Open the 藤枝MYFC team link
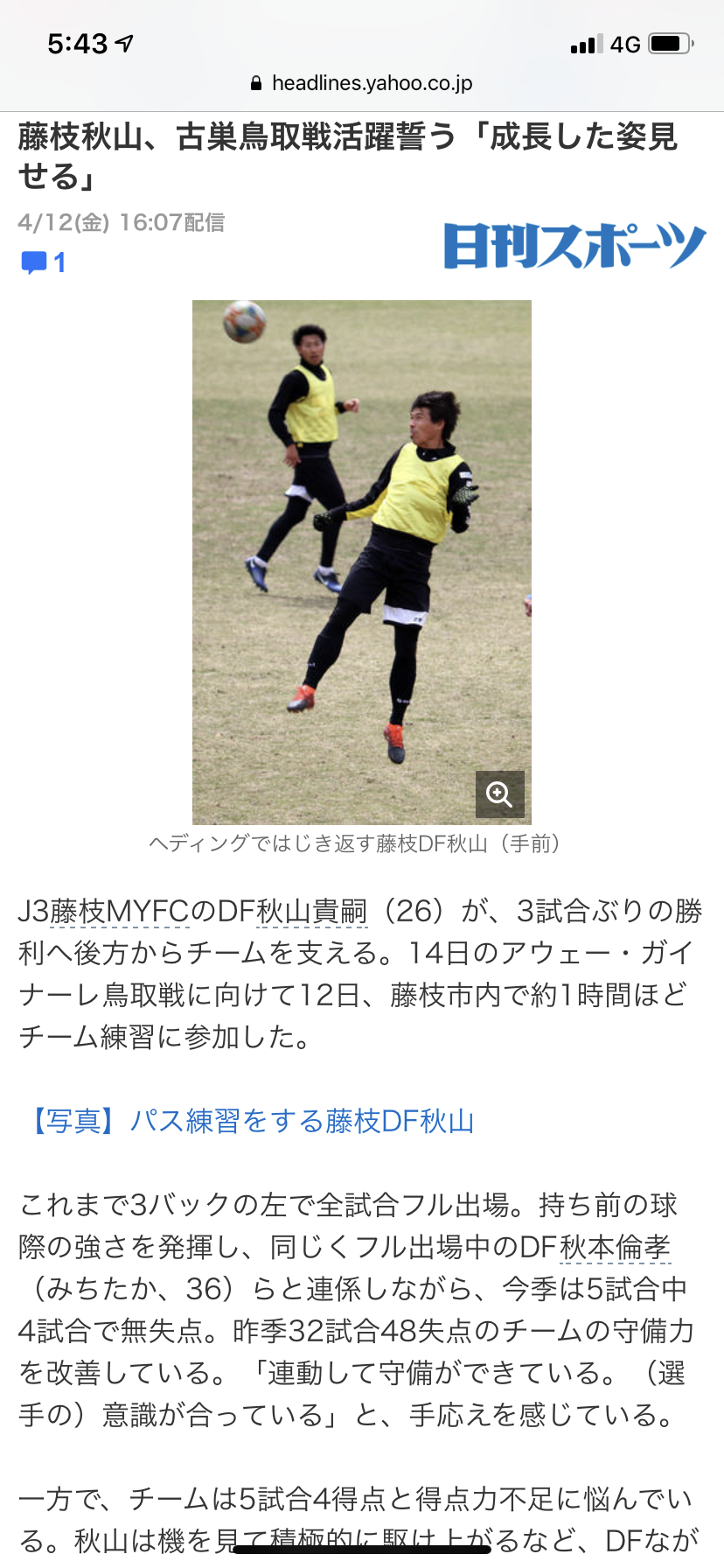Viewport: 724px width, 1568px height. click(x=120, y=912)
